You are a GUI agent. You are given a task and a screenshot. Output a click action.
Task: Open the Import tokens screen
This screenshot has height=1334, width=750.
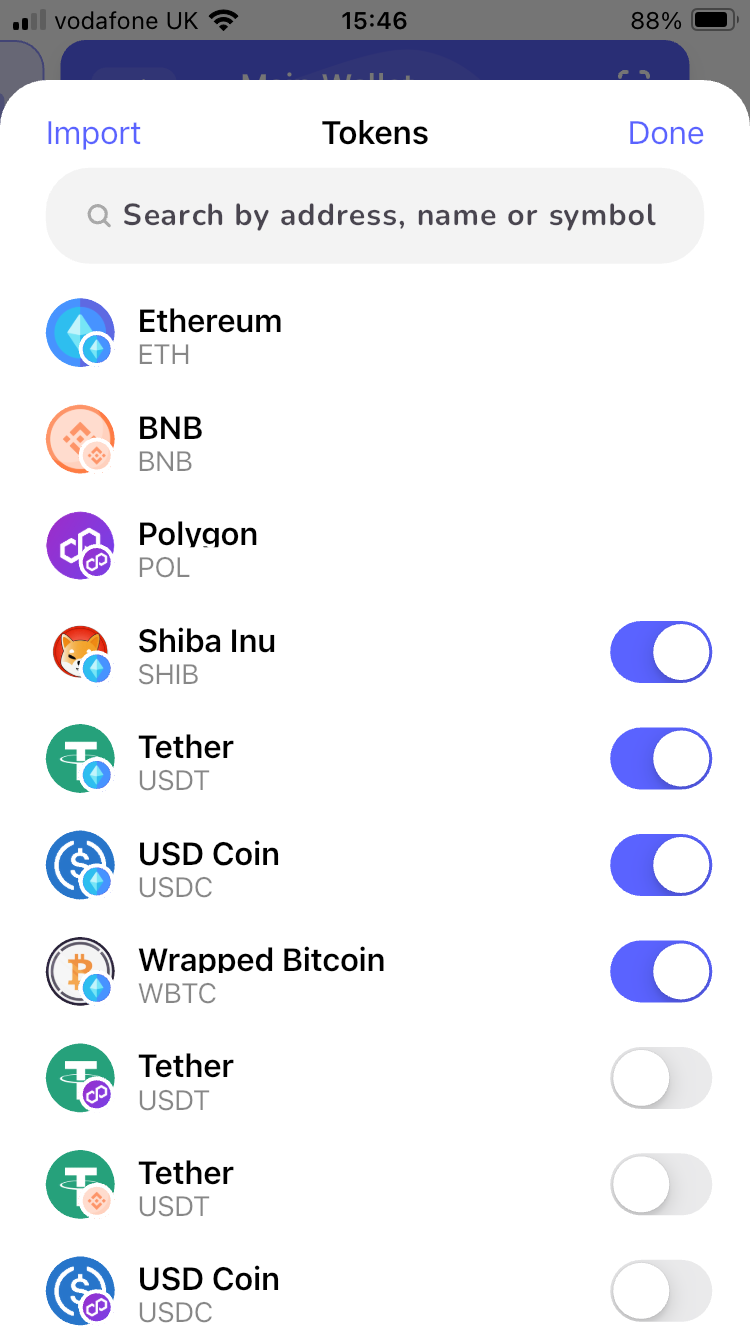click(x=93, y=132)
